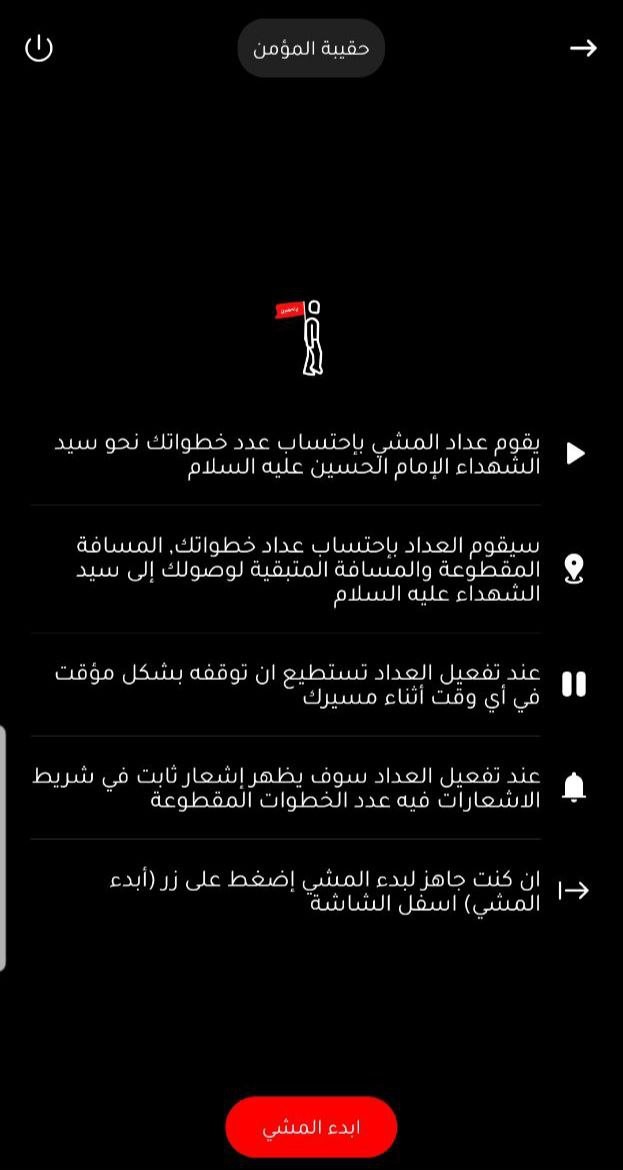The width and height of the screenshot is (623, 1170).
Task: Go back using the top arrow
Action: (x=583, y=48)
